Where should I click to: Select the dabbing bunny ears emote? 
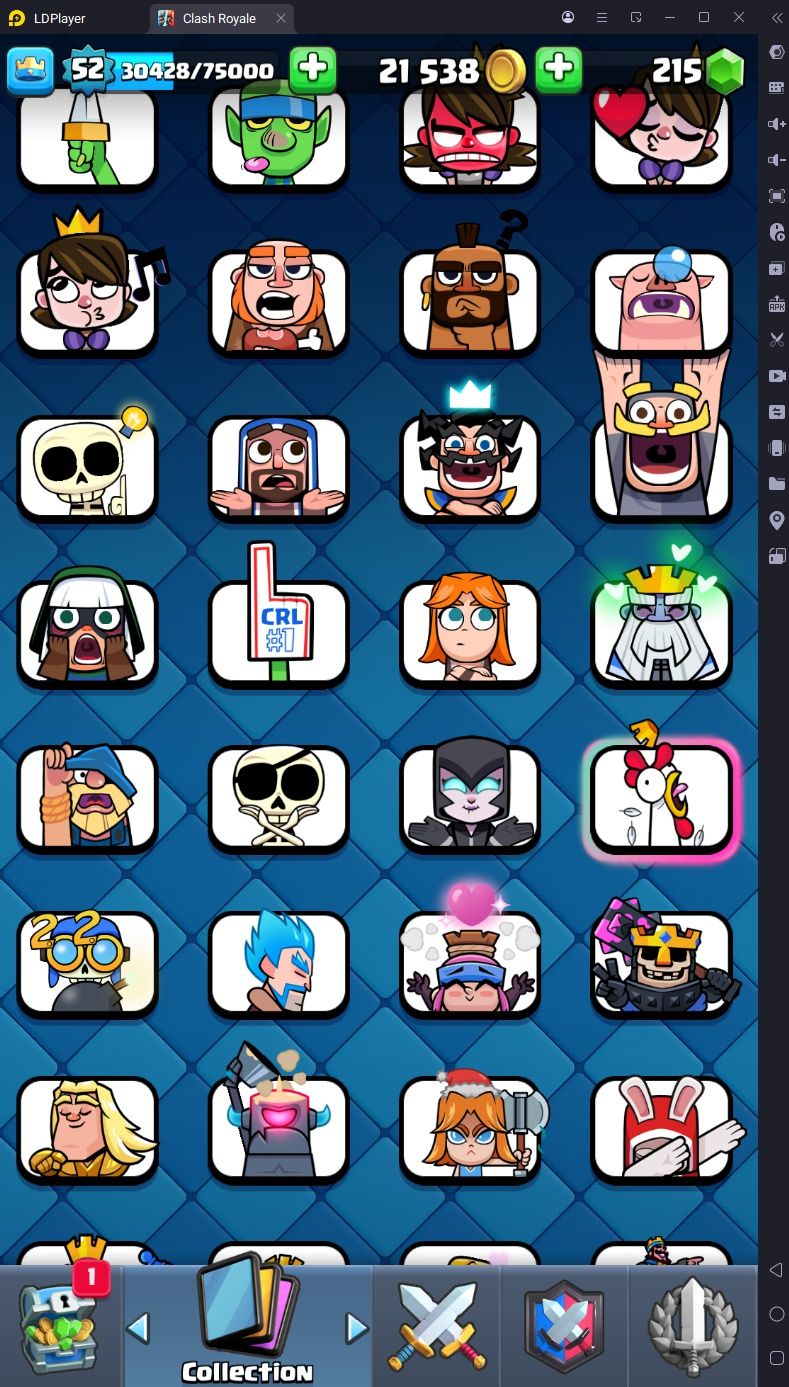click(661, 1128)
